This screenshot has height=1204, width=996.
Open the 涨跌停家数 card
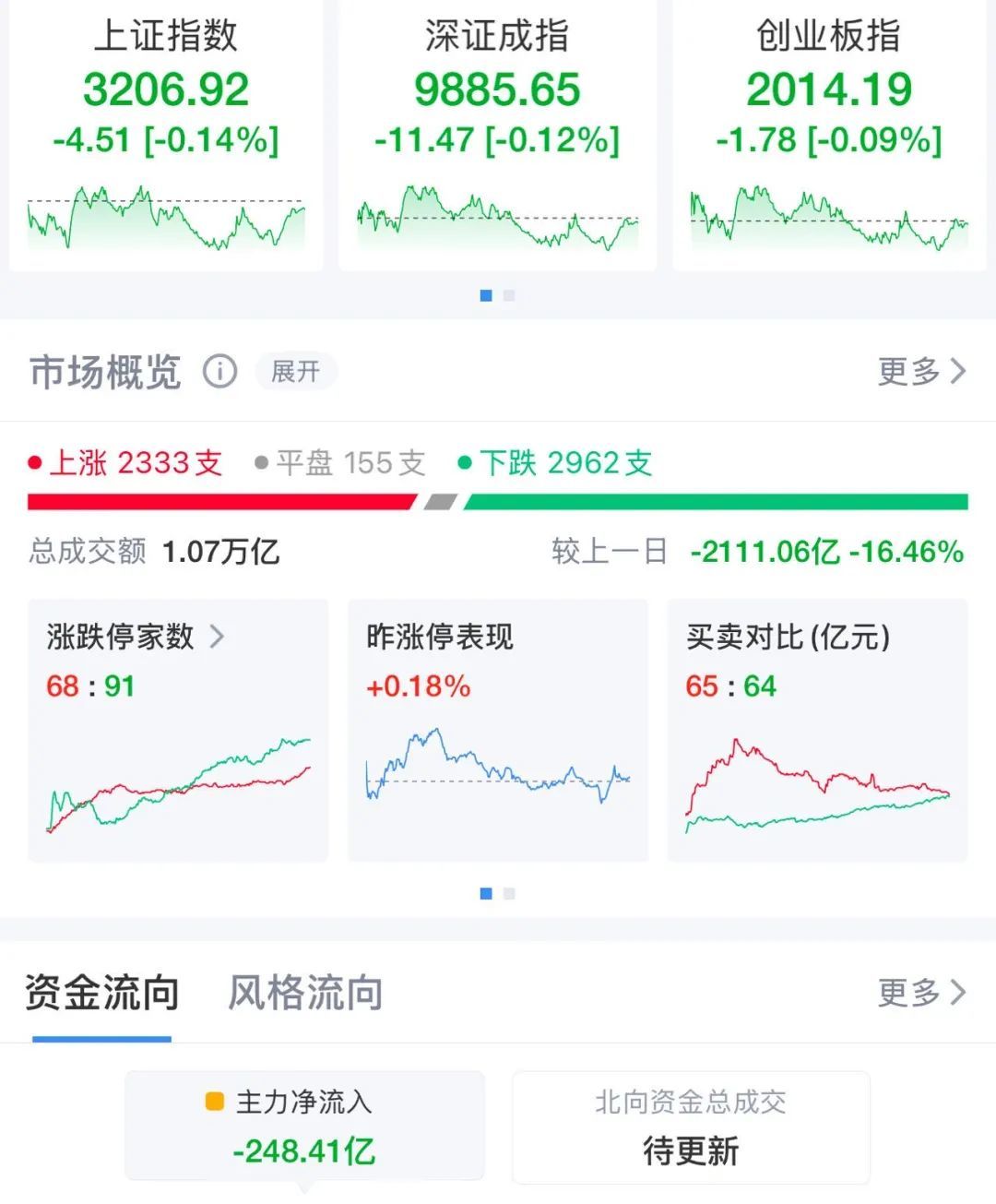pyautogui.click(x=178, y=730)
